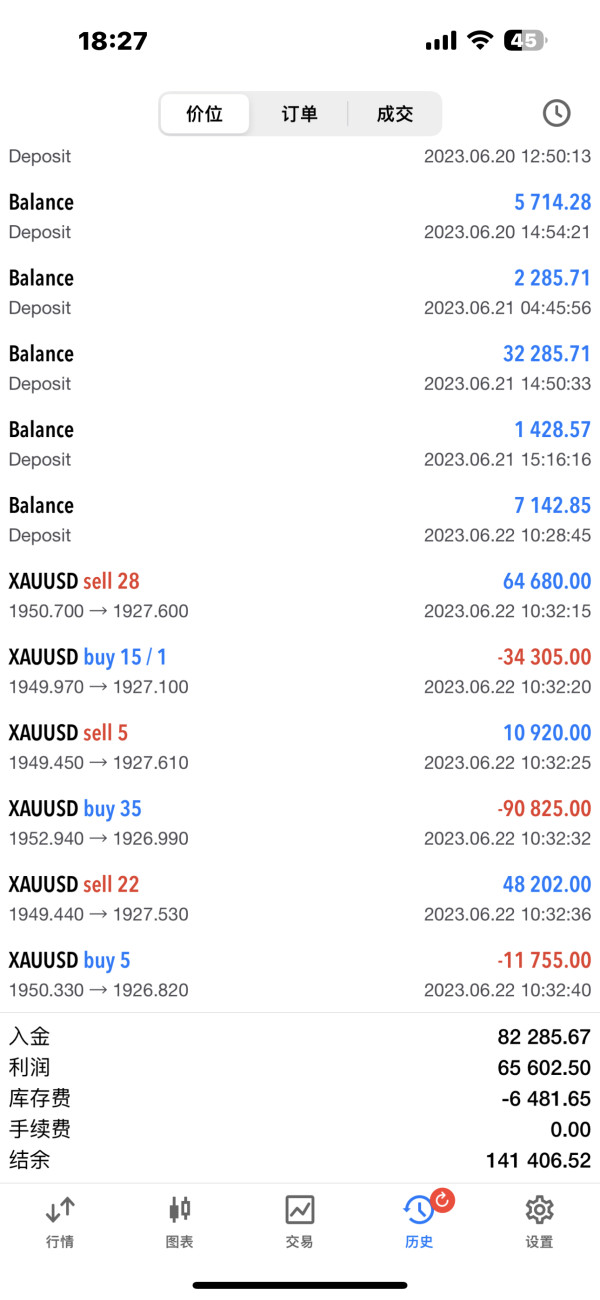The height and width of the screenshot is (1300, 600).
Task: Open the 行情 tab
Action: pos(59,1222)
